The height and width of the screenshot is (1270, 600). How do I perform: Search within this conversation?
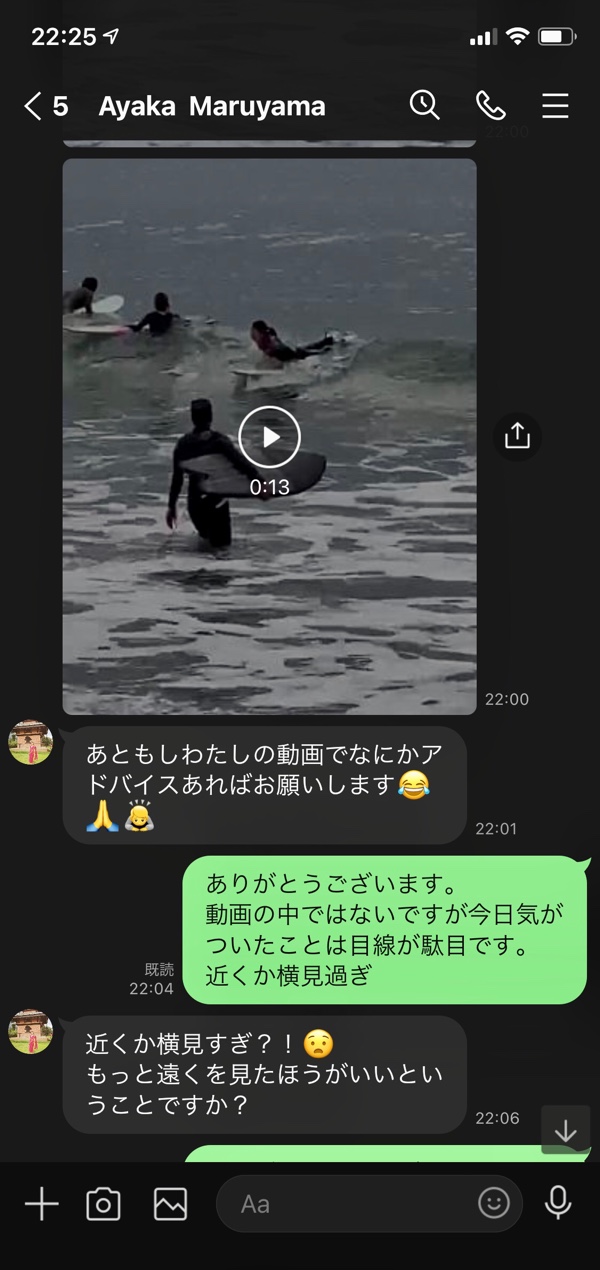point(425,105)
